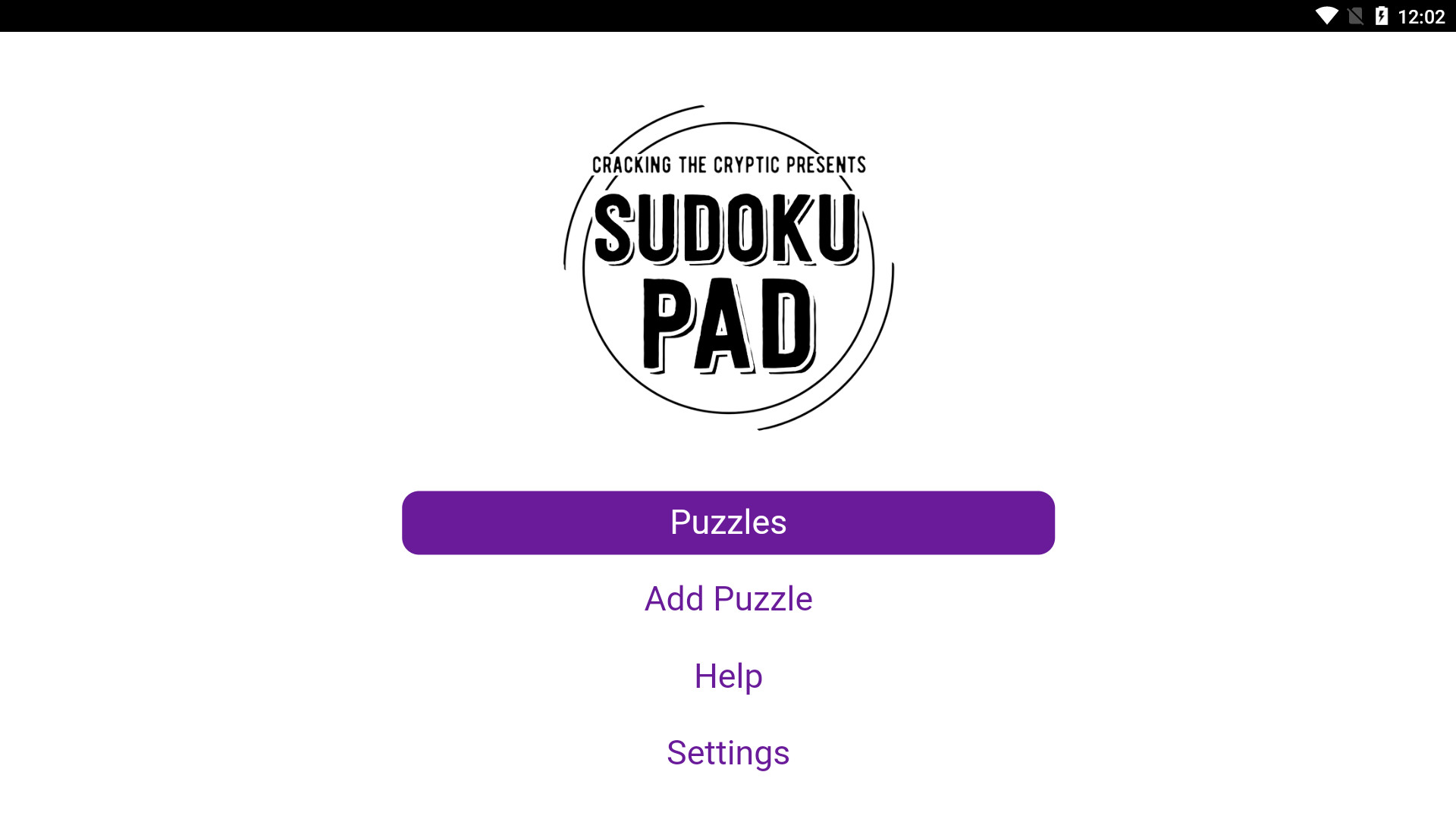Open the Help page
1456x819 pixels.
728,676
